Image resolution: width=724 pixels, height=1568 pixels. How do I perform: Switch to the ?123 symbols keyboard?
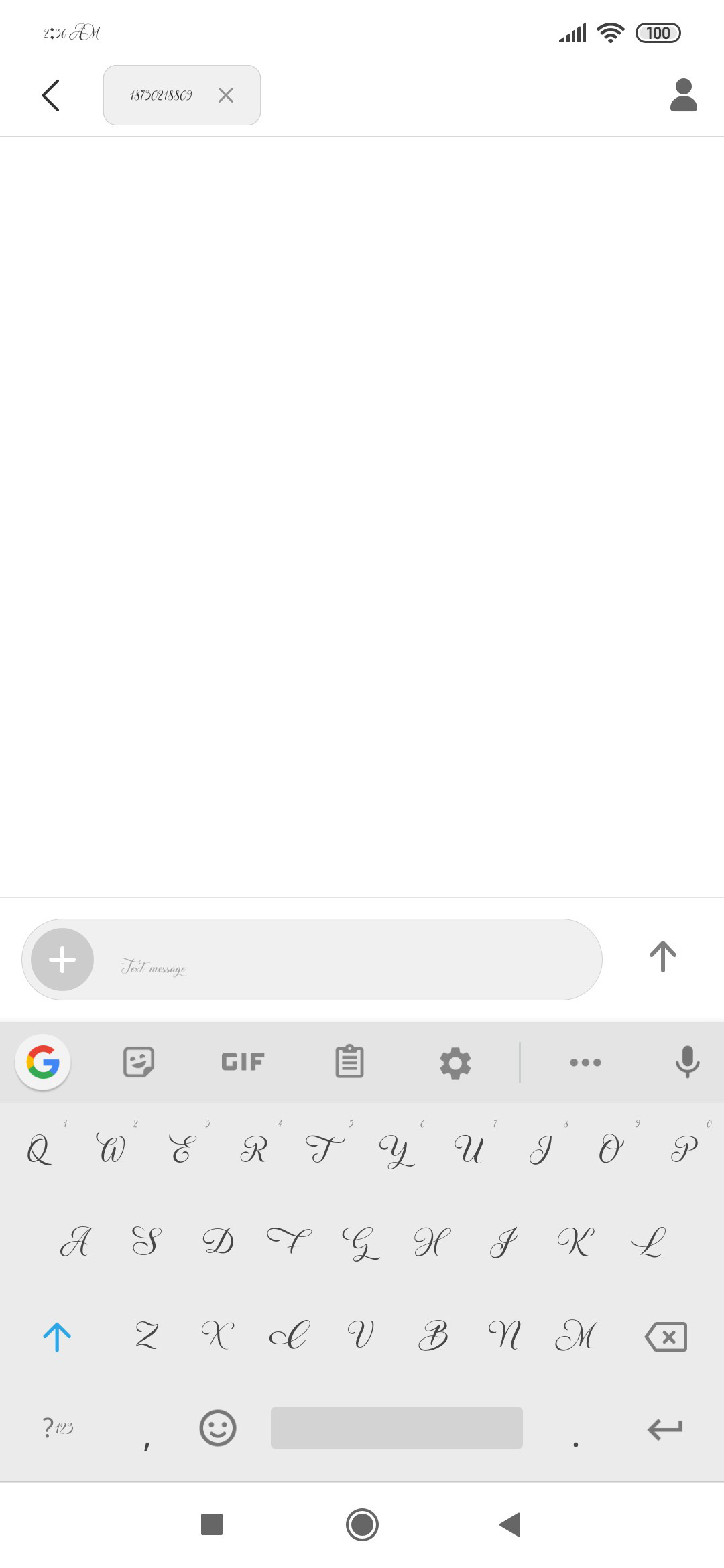pyautogui.click(x=58, y=1428)
